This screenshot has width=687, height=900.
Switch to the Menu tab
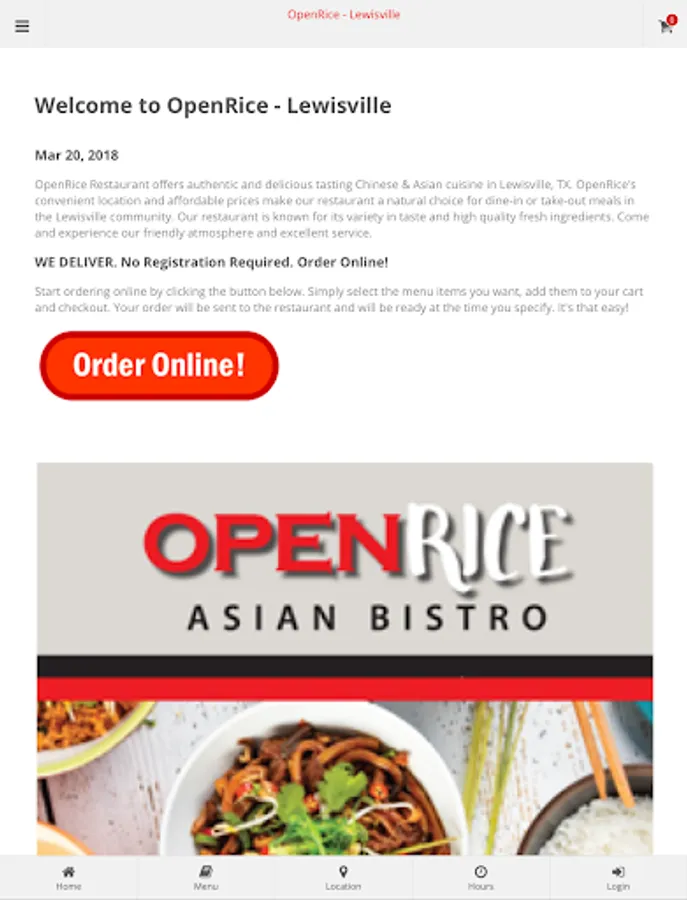(206, 878)
